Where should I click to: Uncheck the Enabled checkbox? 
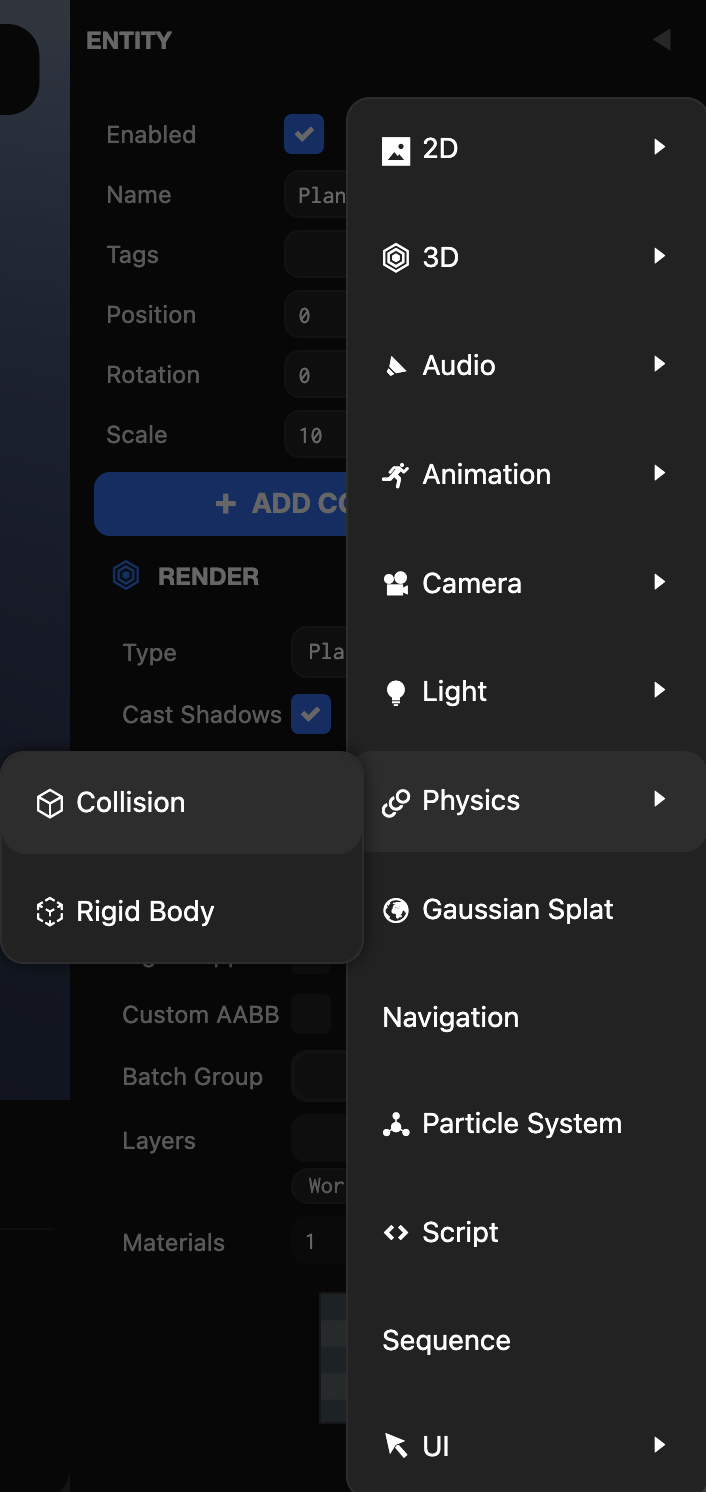(x=304, y=134)
